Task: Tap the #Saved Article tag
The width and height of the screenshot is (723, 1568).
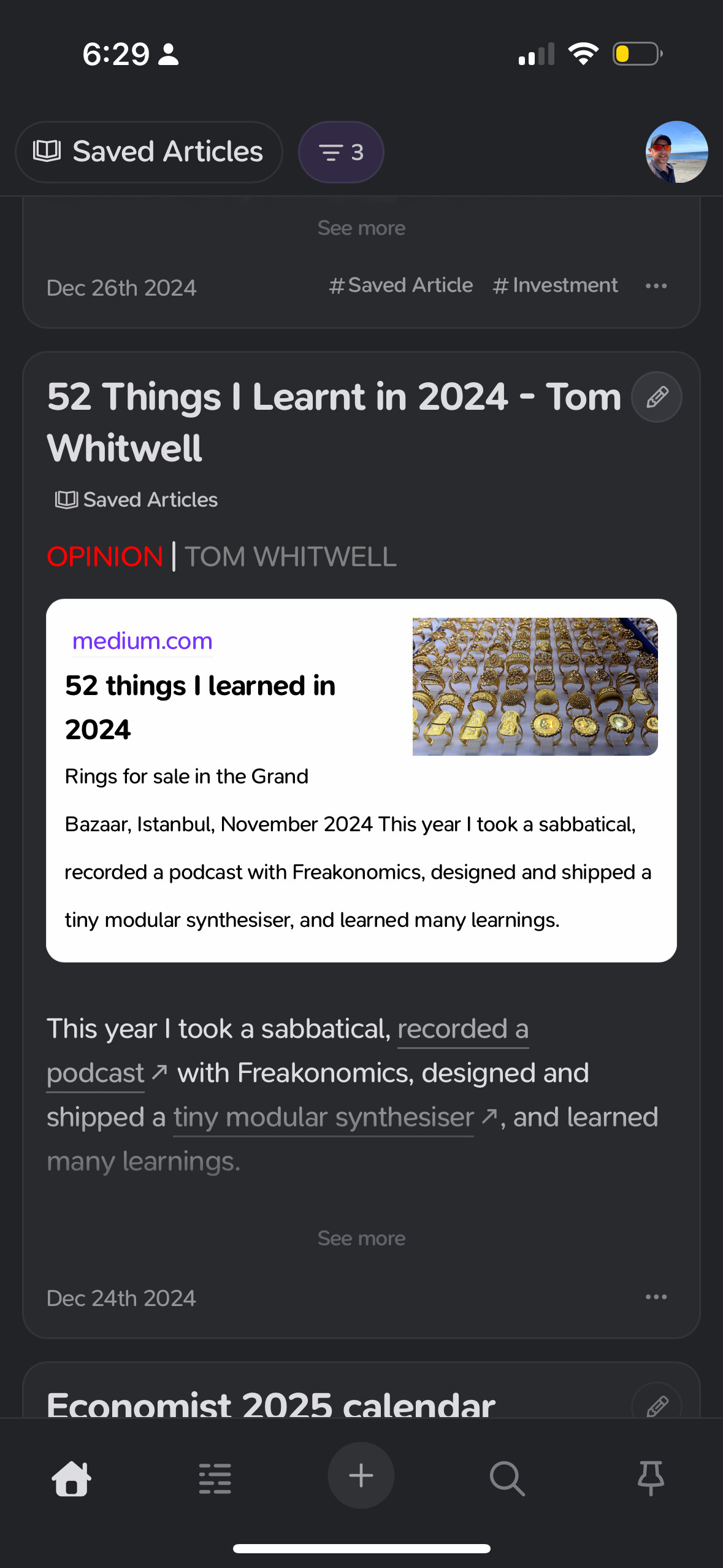Action: (x=401, y=285)
